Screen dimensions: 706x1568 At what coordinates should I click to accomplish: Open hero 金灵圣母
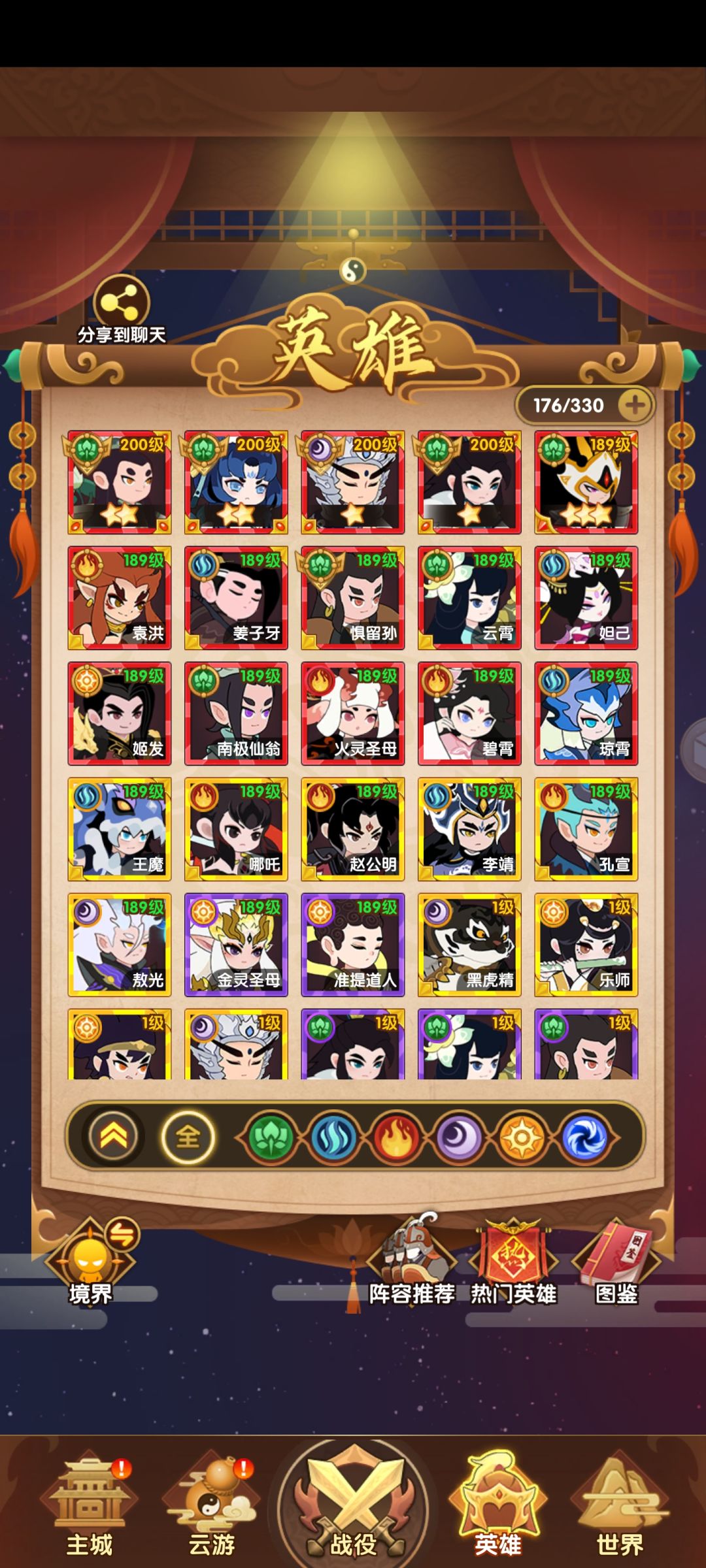236,945
